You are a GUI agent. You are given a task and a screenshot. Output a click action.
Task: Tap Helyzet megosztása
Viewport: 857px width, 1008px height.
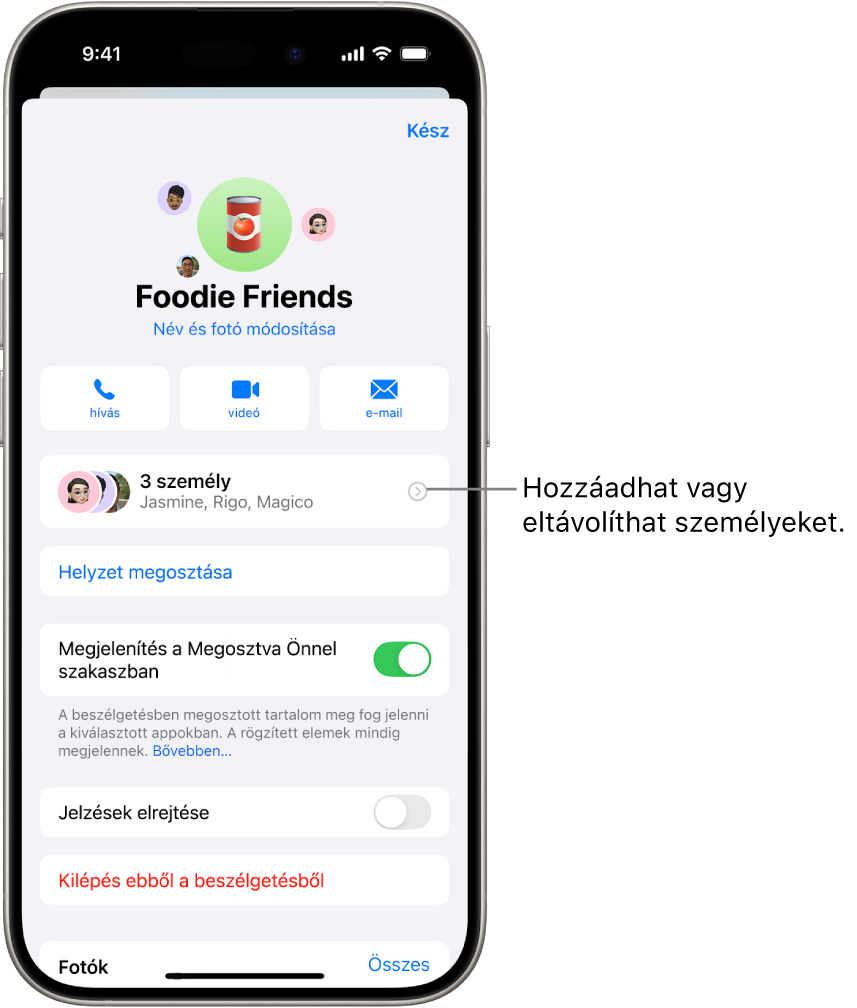point(146,572)
